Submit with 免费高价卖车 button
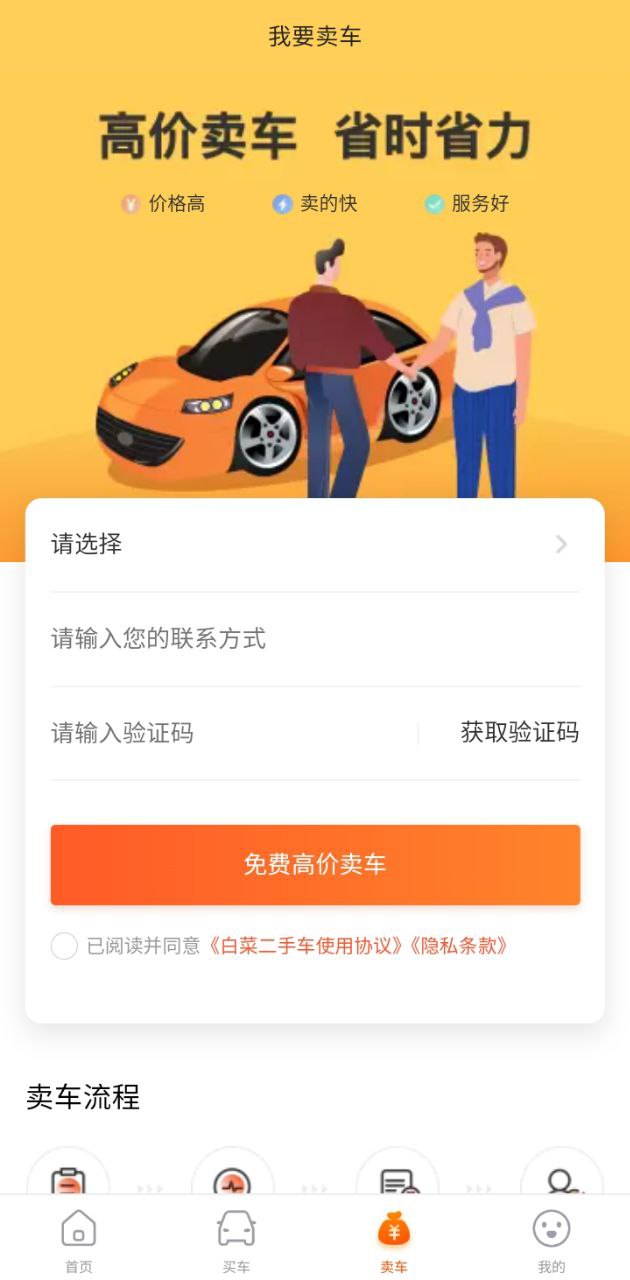The image size is (630, 1280). point(315,865)
